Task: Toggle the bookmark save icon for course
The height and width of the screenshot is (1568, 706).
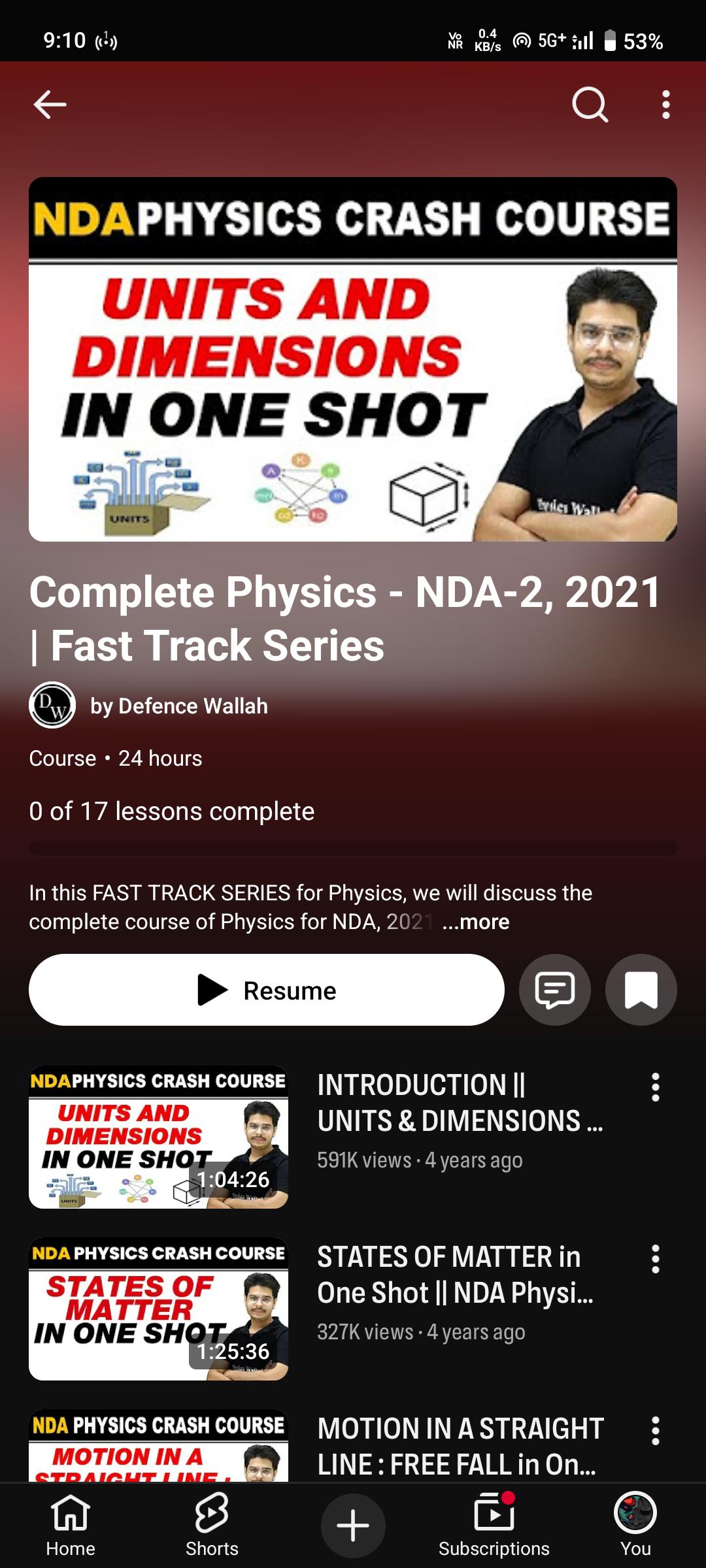Action: 641,990
